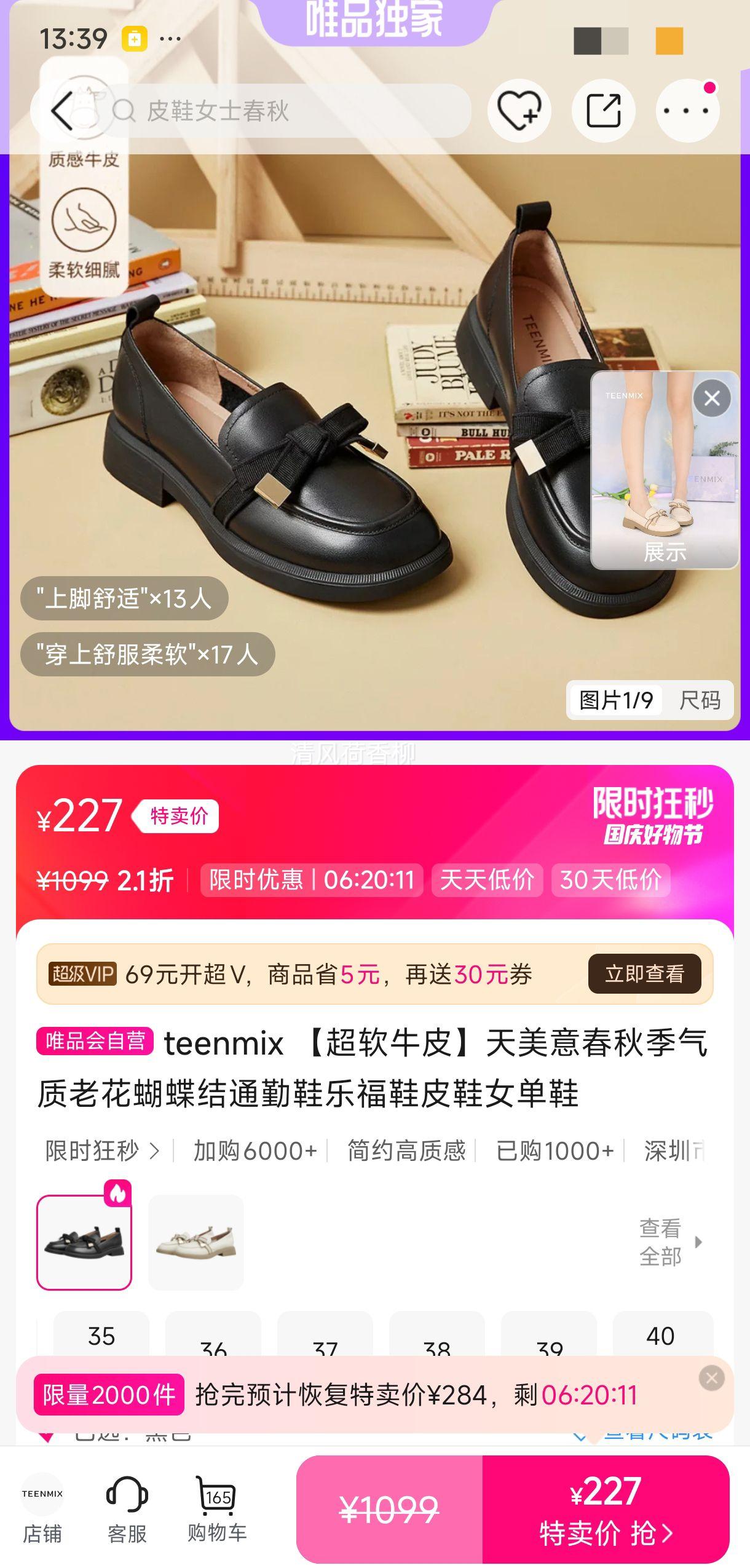Dismiss the 限量2000件 notice banner
The height and width of the screenshot is (1568, 750).
711,1378
